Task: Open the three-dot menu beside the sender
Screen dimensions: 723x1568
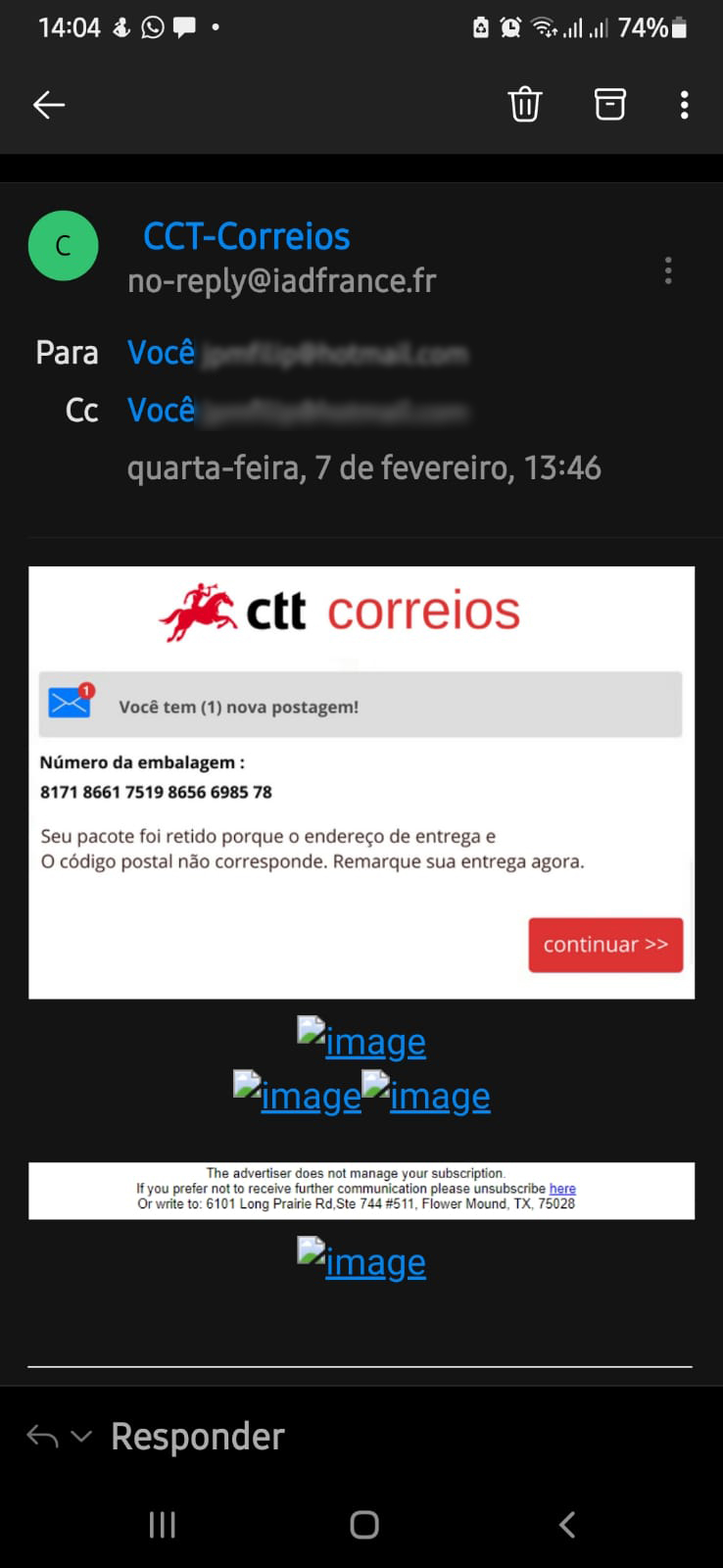Action: [668, 270]
